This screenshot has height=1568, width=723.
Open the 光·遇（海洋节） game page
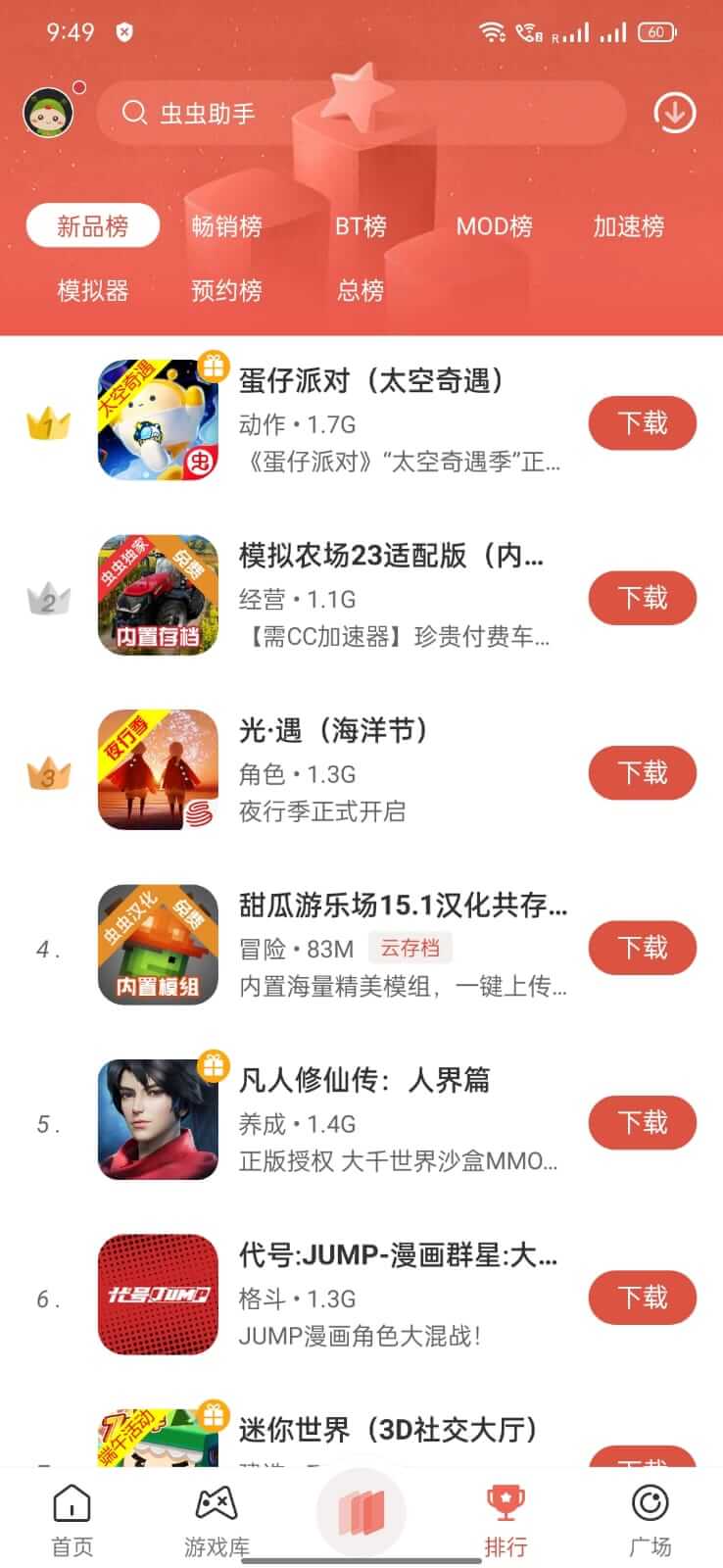333,731
